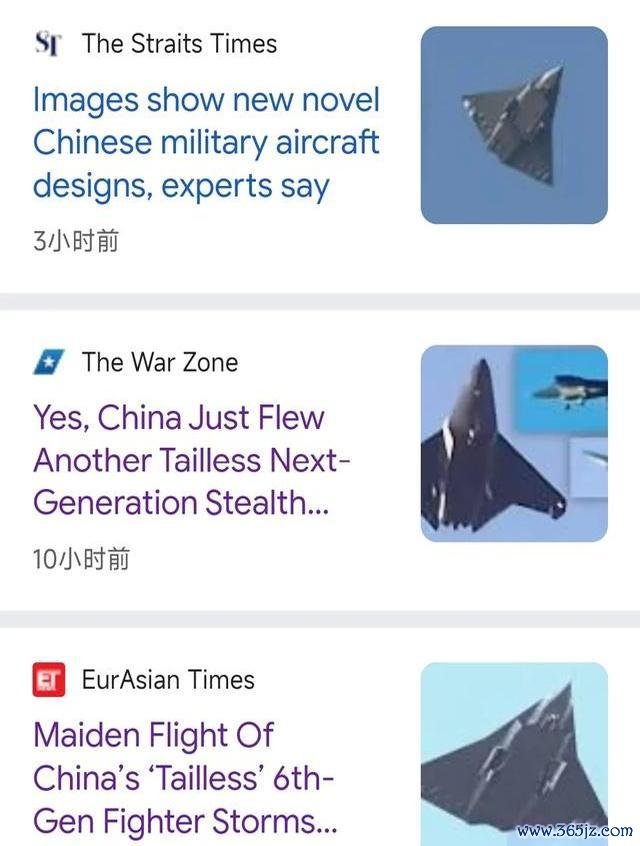The width and height of the screenshot is (640, 846).
Task: Open The War Zone's tailless stealth article
Action: pos(192,460)
